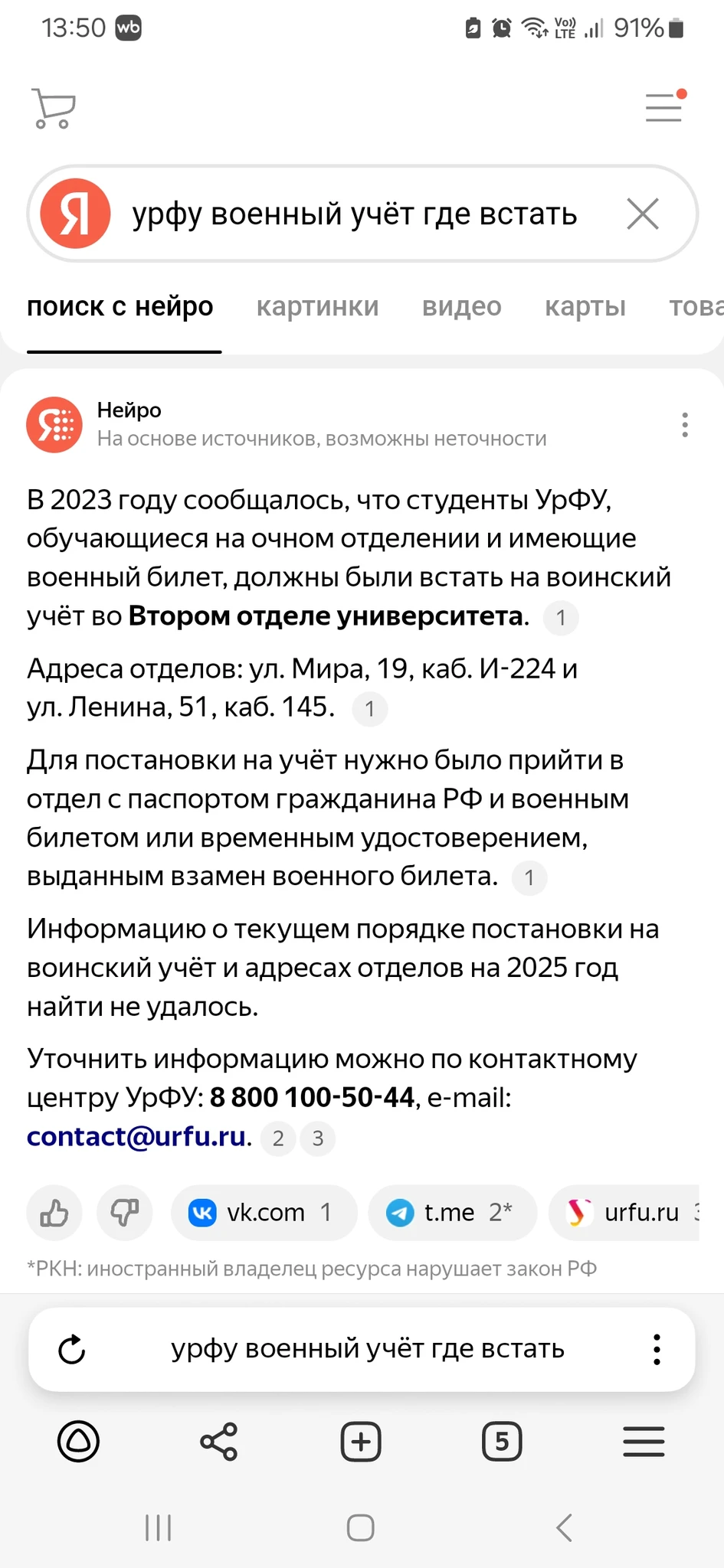Switch to the карты tab
The width and height of the screenshot is (724, 1568).
(x=585, y=306)
